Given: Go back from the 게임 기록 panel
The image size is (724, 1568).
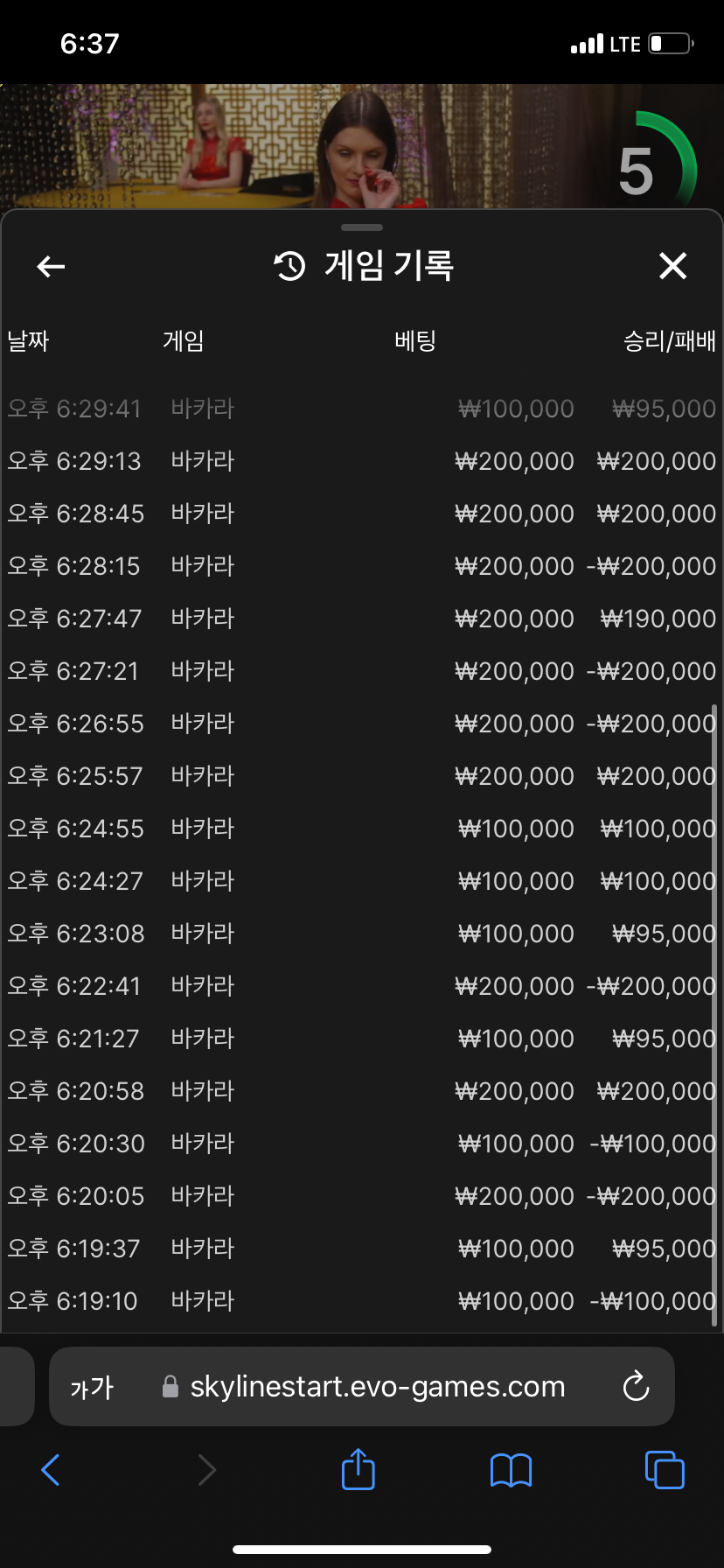Looking at the screenshot, I should click(52, 266).
